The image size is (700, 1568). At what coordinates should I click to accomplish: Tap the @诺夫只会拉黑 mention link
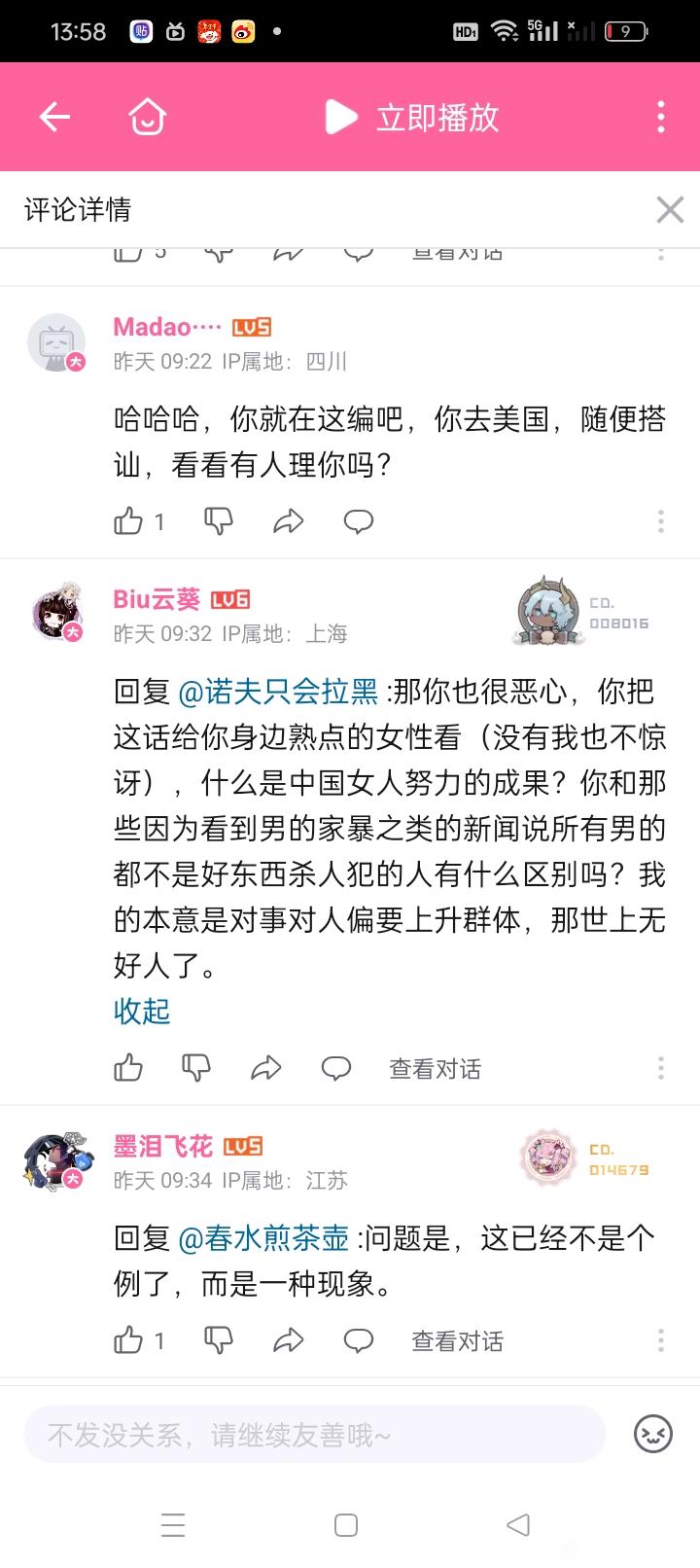coord(278,692)
